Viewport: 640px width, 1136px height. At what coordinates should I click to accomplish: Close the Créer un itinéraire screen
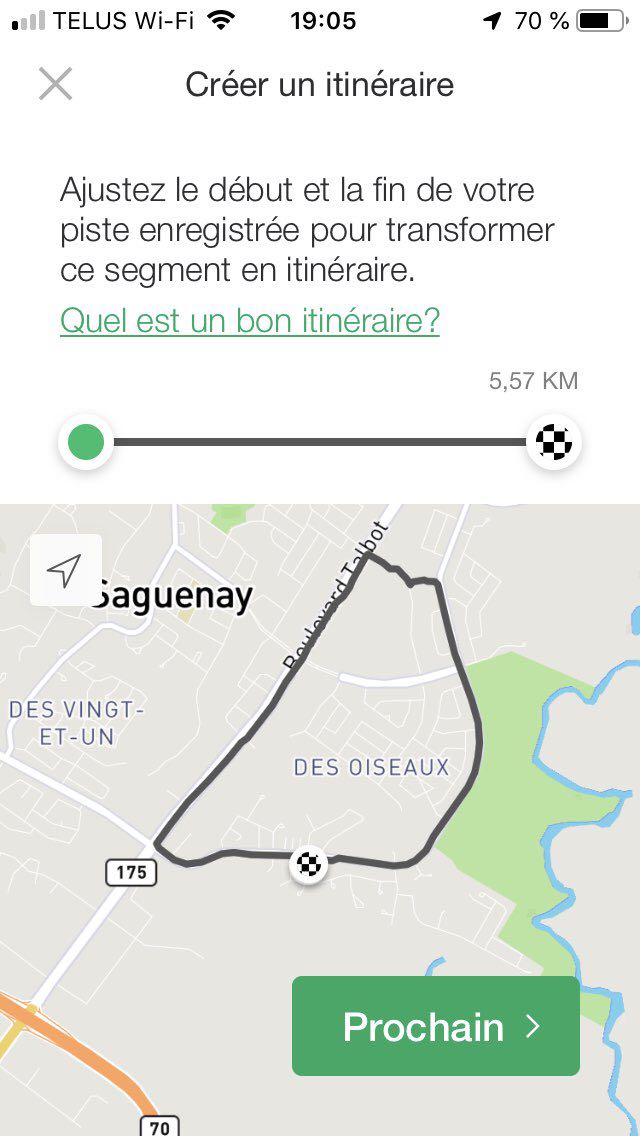click(55, 84)
